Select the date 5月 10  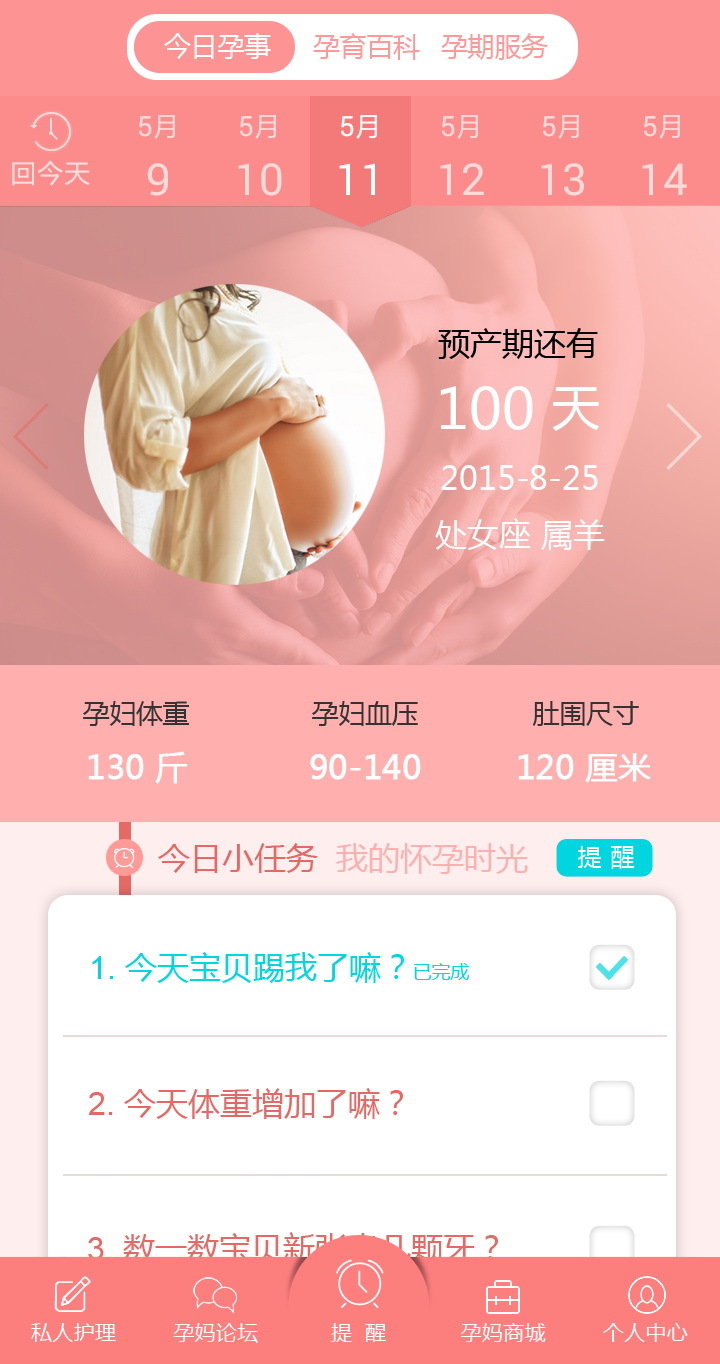pyautogui.click(x=259, y=156)
